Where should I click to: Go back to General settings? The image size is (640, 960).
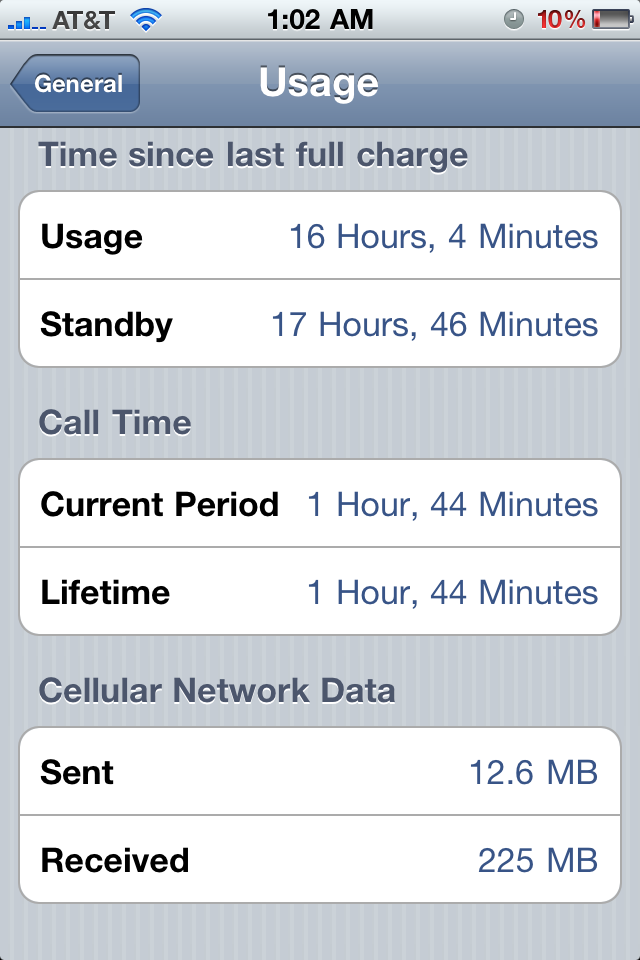(x=77, y=84)
